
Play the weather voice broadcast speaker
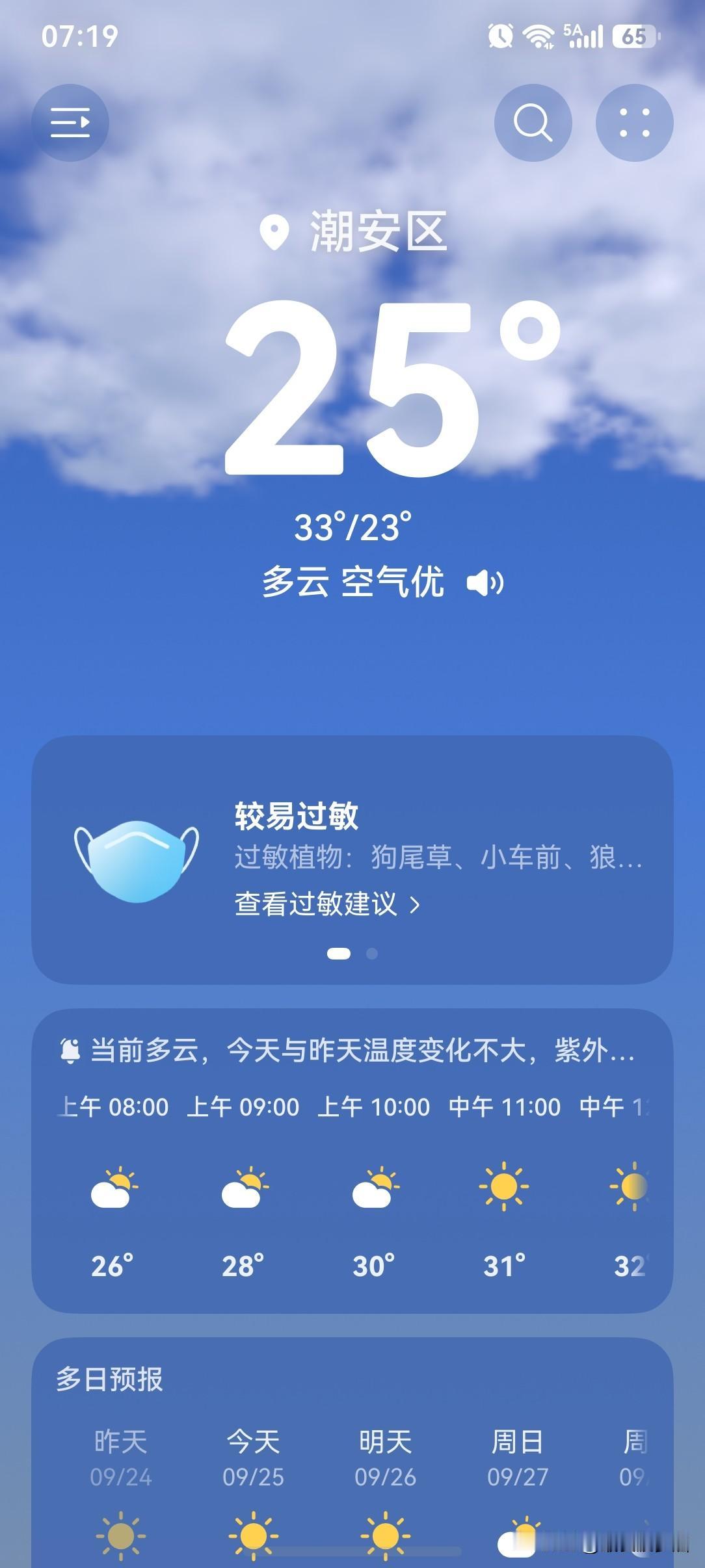485,583
